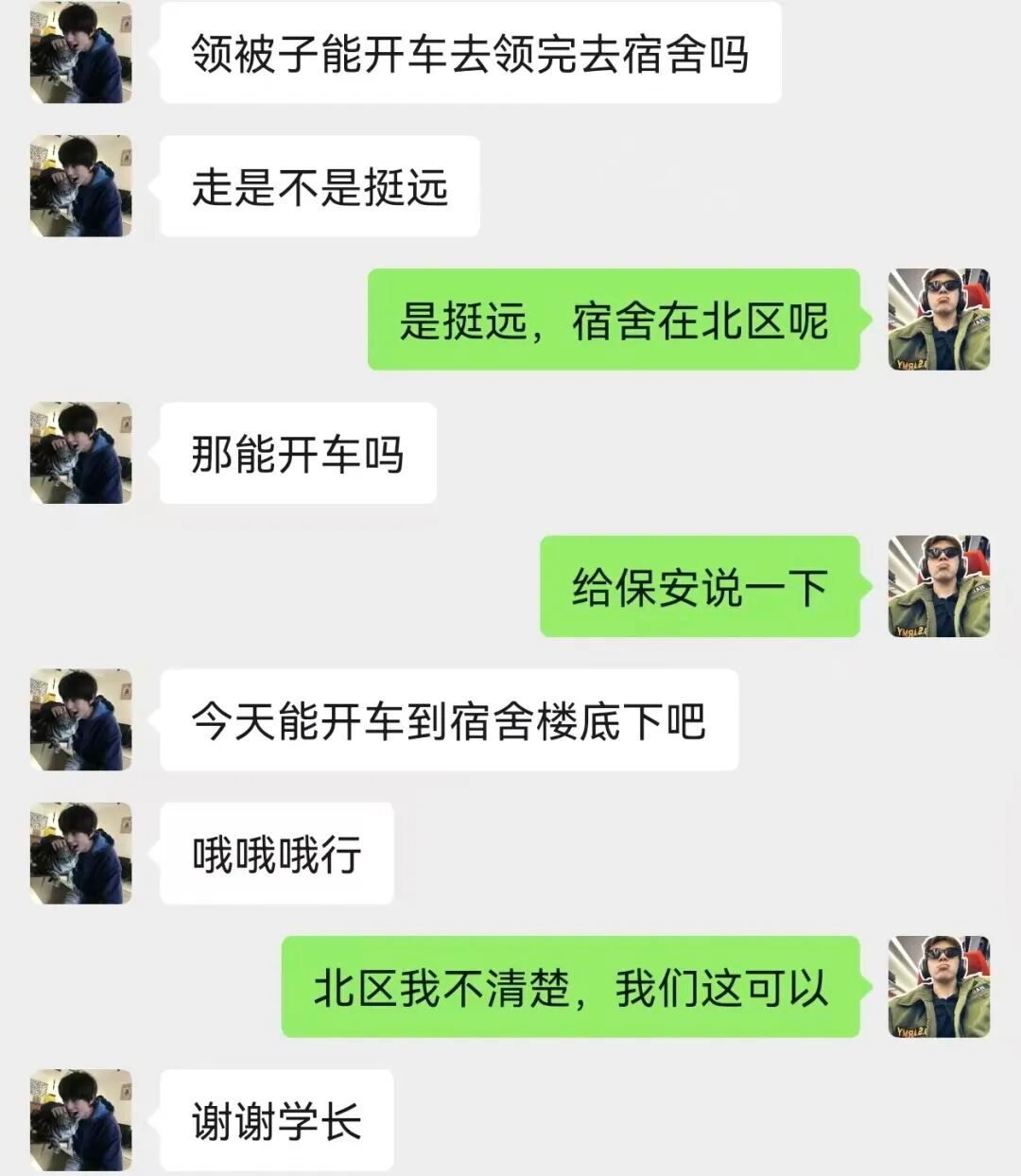View contact profile from "谢谢学长" avatar
Image resolution: width=1021 pixels, height=1176 pixels.
pyautogui.click(x=80, y=1120)
